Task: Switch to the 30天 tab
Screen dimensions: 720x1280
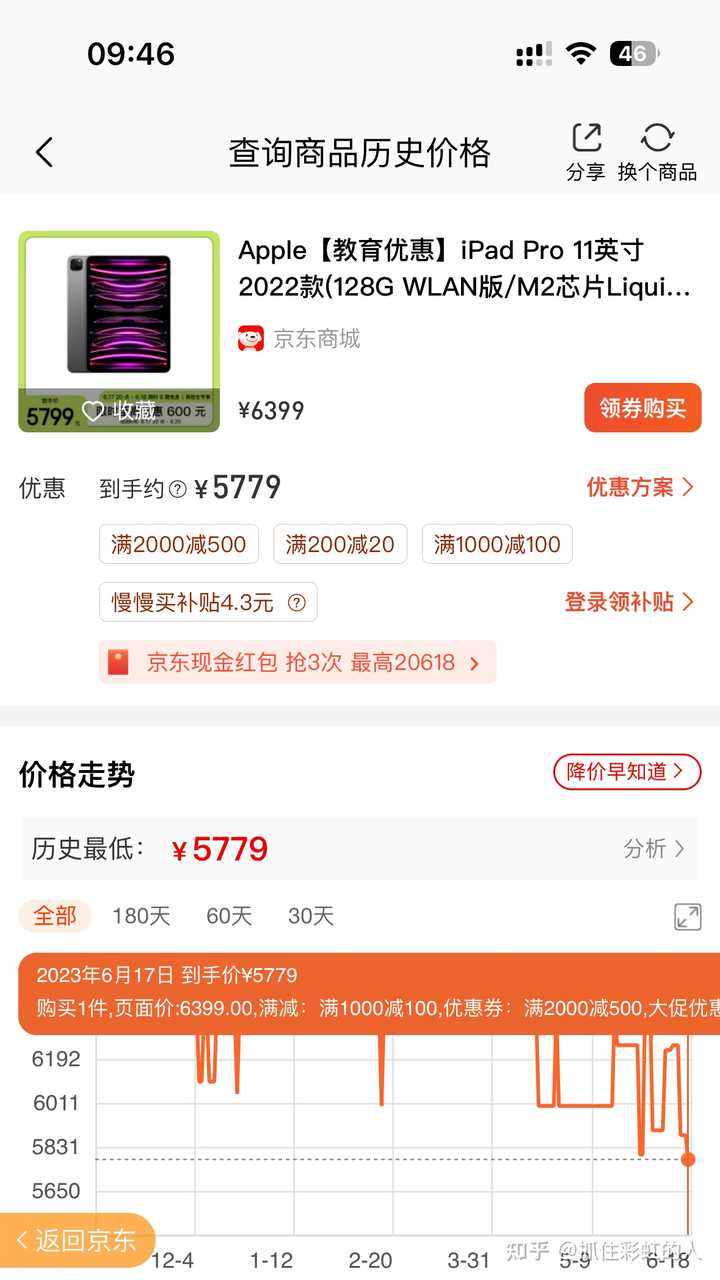Action: (310, 915)
